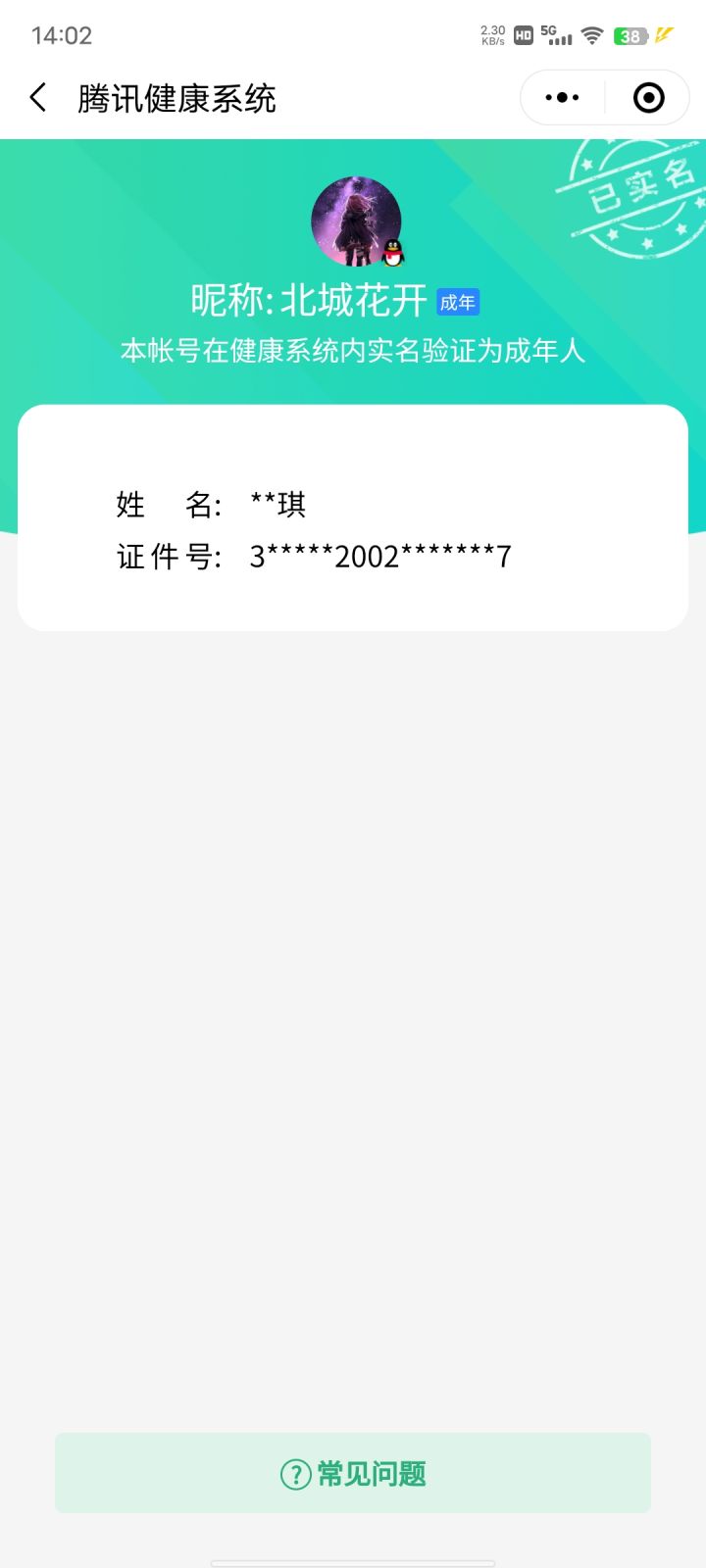Open the mini-program more options menu
The width and height of the screenshot is (706, 1568).
pyautogui.click(x=560, y=97)
